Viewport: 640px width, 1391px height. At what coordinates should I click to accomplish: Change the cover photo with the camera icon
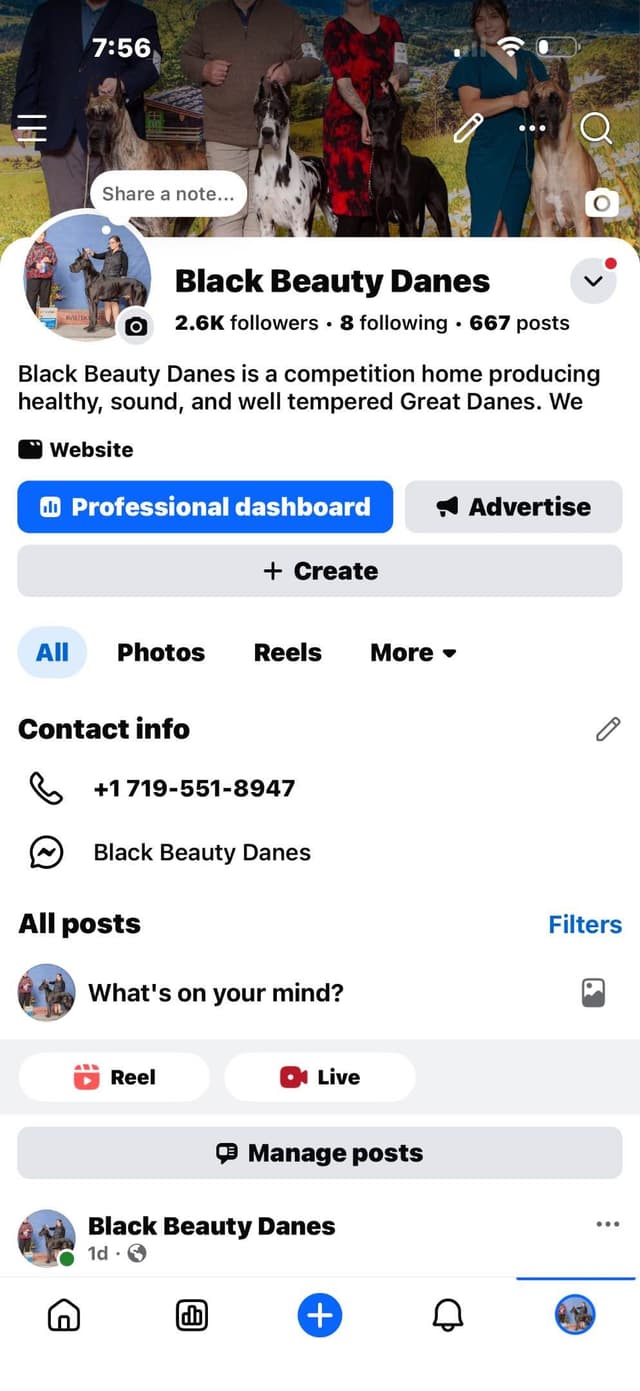601,202
